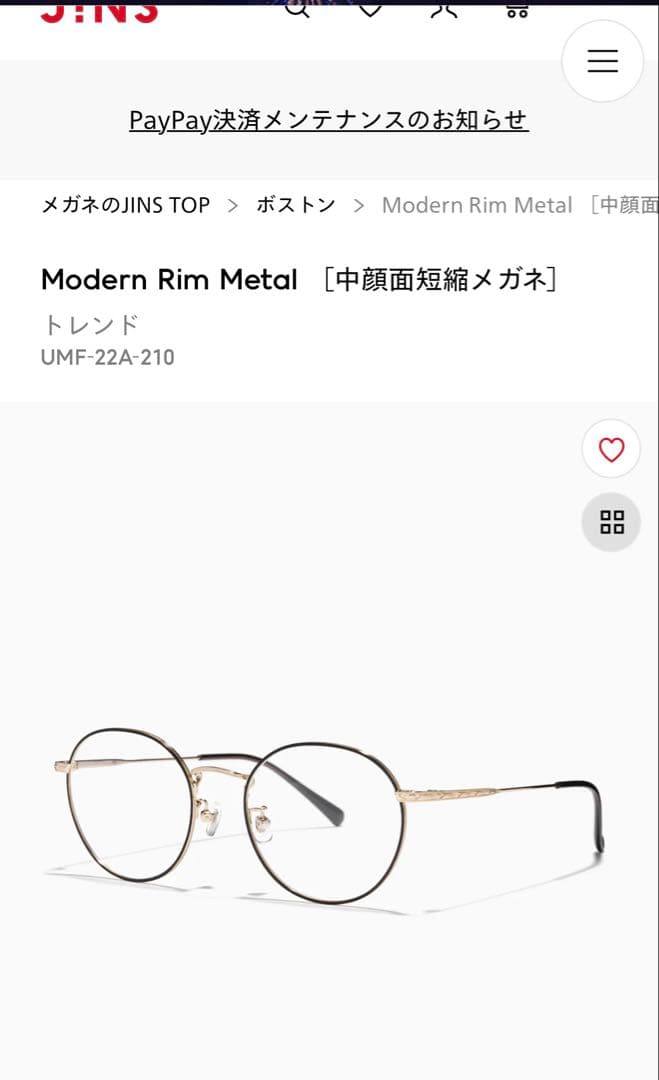Open the ボストン breadcrumb category
This screenshot has height=1080, width=659.
coord(296,205)
